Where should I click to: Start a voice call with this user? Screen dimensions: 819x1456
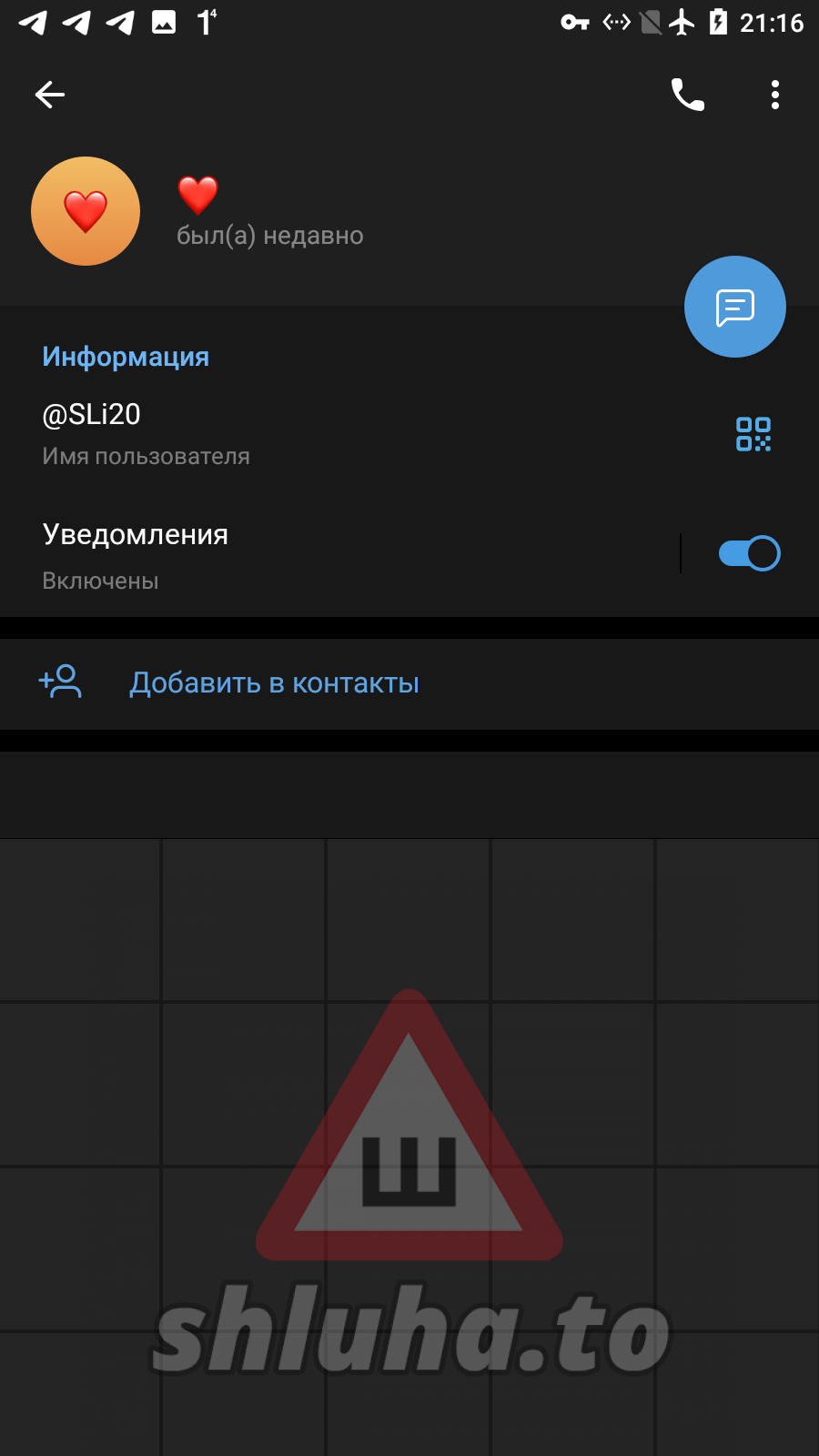click(687, 95)
